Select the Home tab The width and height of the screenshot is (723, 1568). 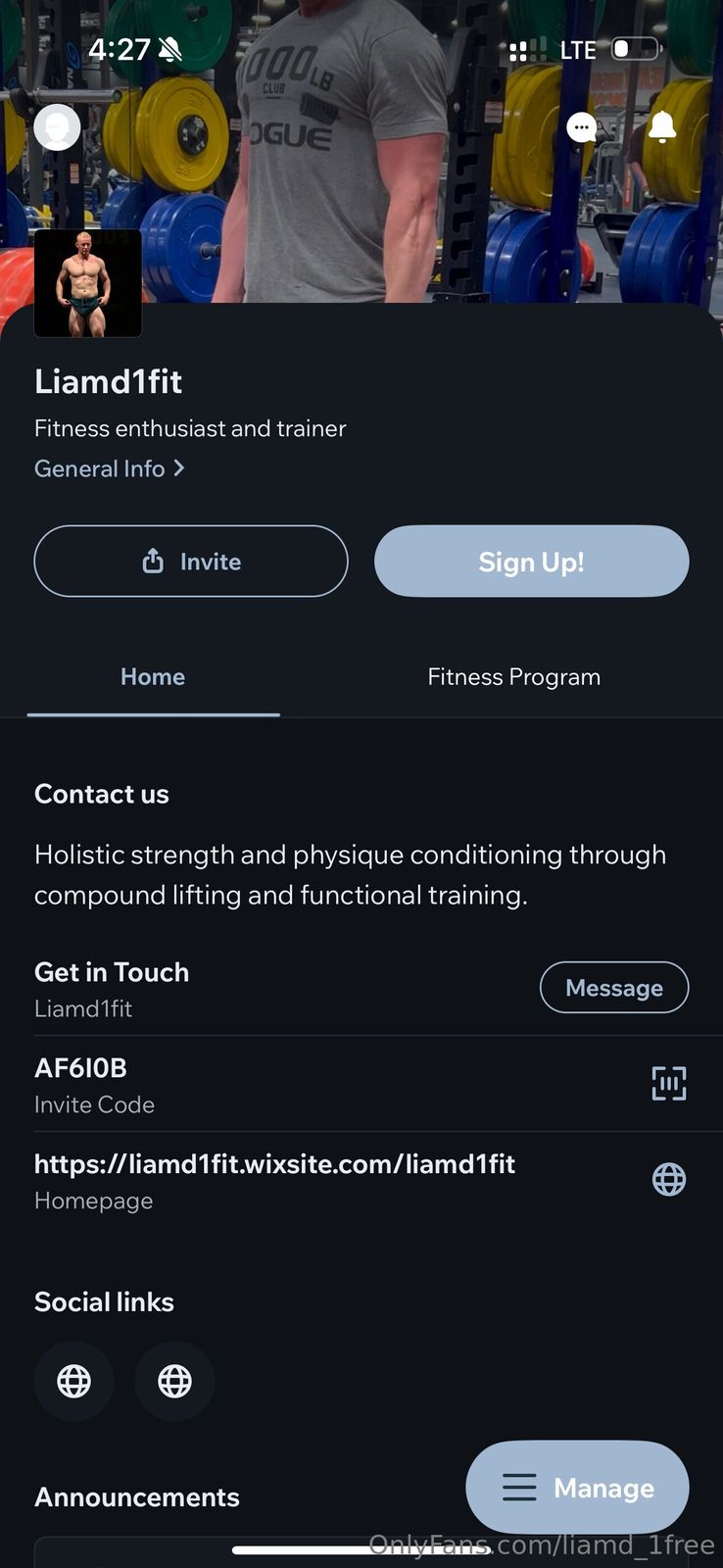tap(153, 677)
